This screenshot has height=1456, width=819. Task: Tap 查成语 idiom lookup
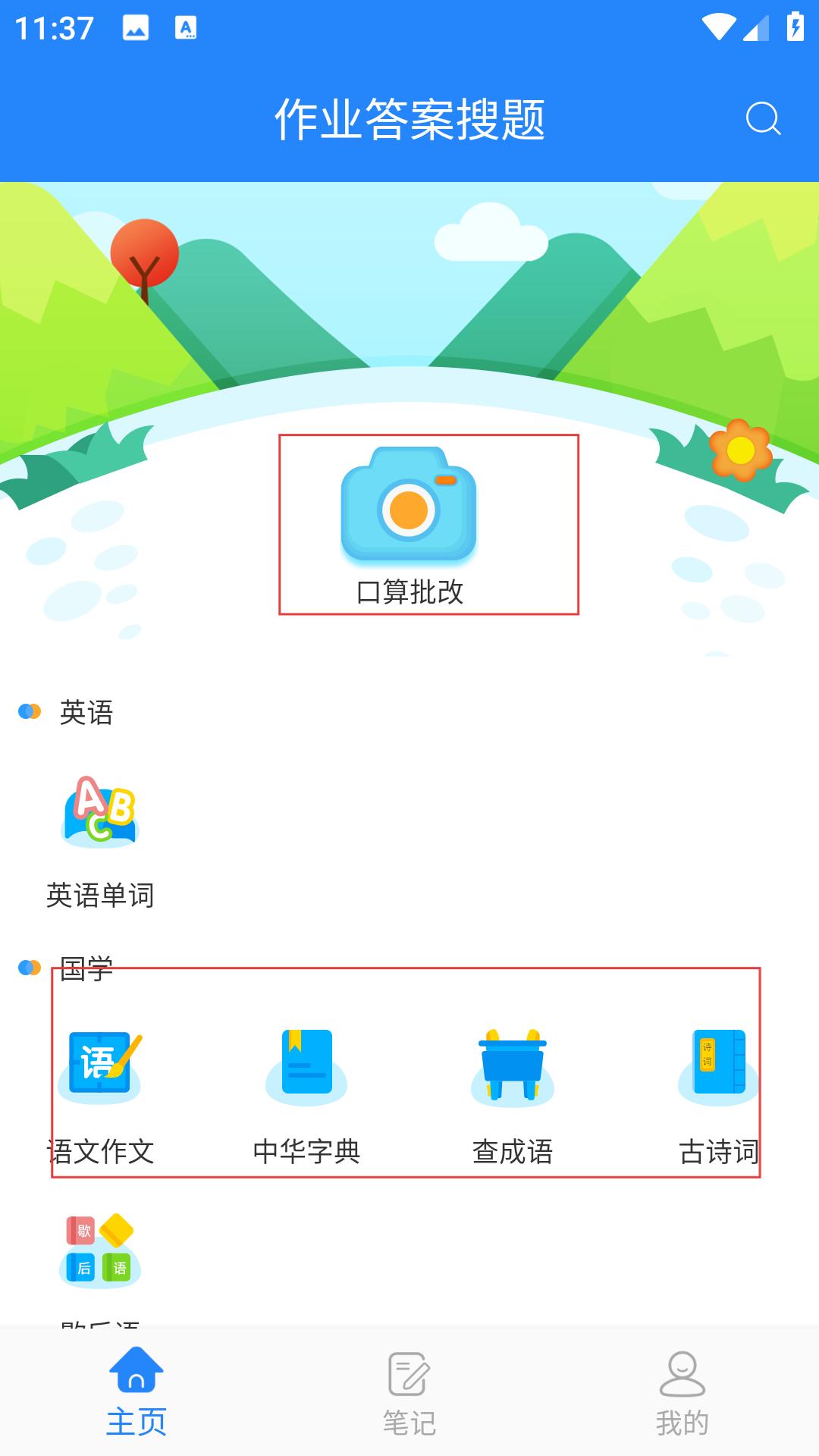pos(513,1092)
